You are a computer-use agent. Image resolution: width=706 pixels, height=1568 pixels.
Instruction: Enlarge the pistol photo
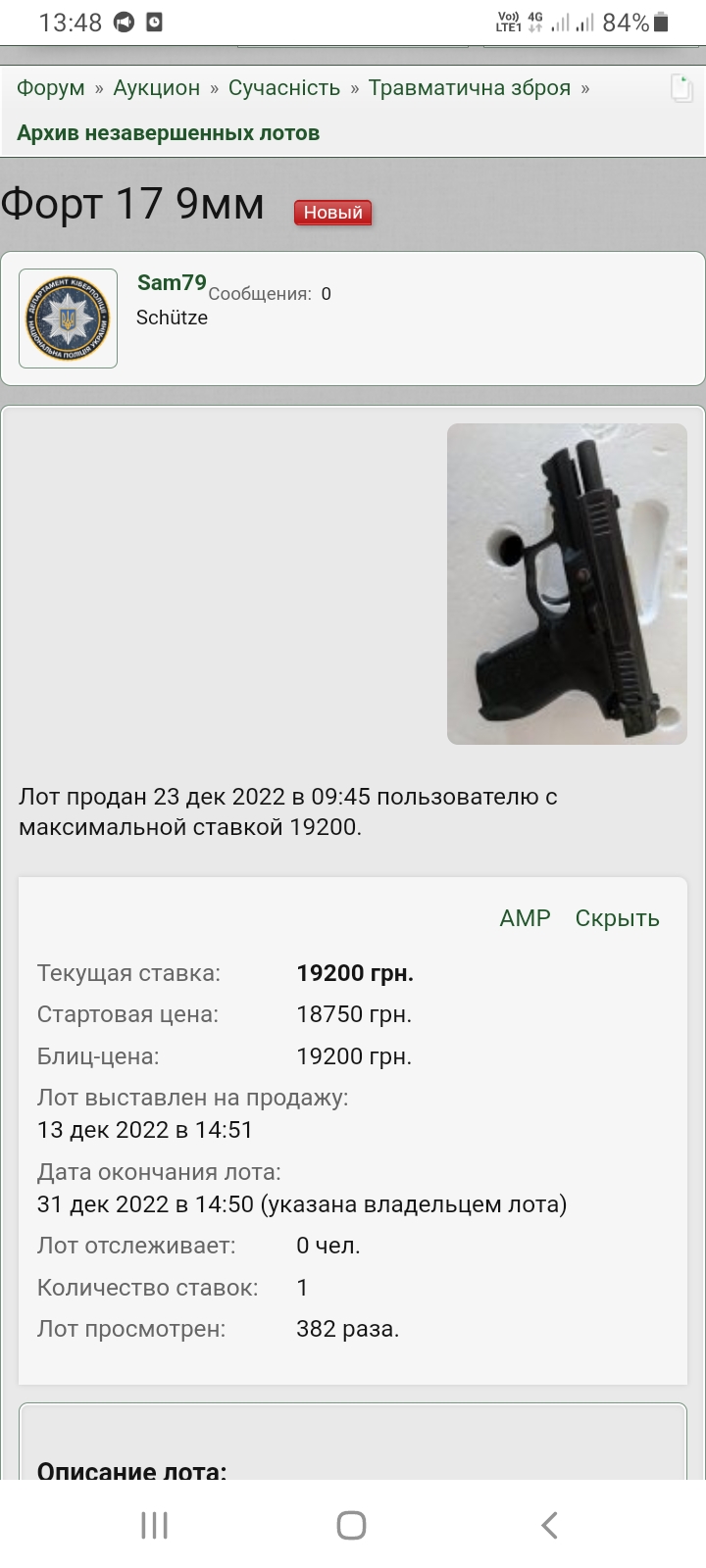click(567, 584)
